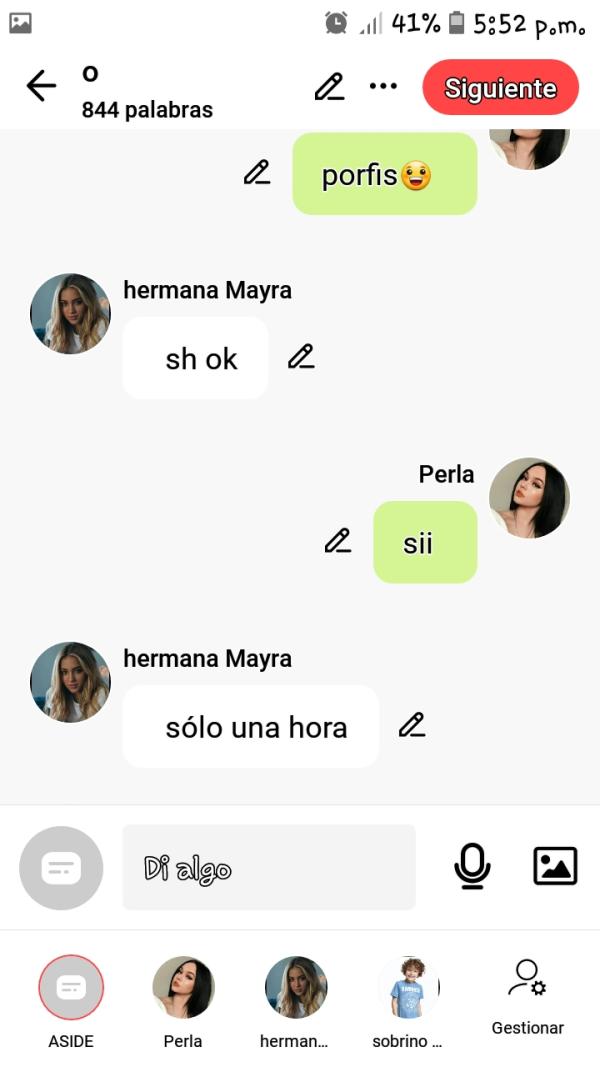The width and height of the screenshot is (600, 1067).
Task: Edit the story title with the pencil
Action: [x=329, y=87]
